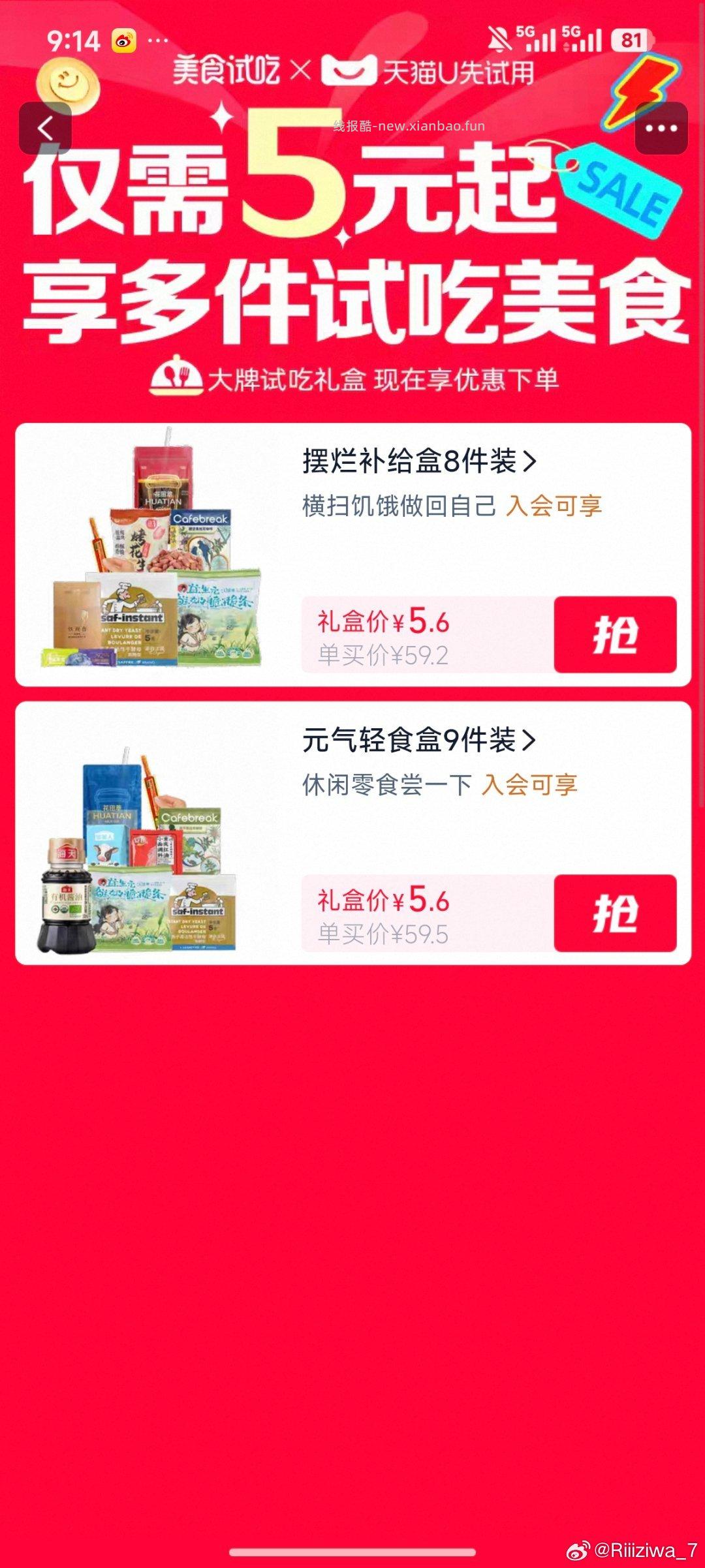Open the more options (...) menu at top right
The width and height of the screenshot is (705, 1568).
click(663, 128)
